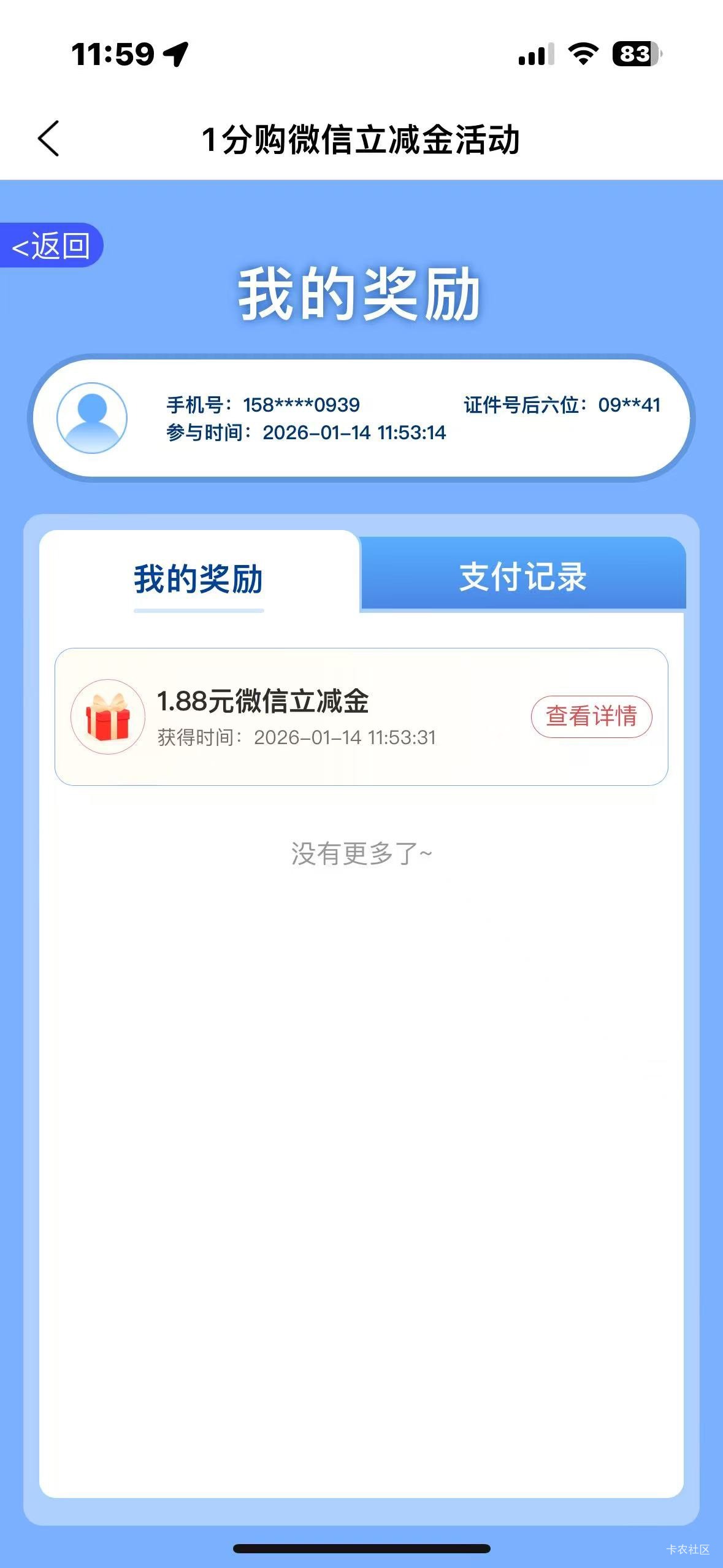
Task: Tap 查看详情 for the 1.88元 reward
Action: tap(591, 716)
